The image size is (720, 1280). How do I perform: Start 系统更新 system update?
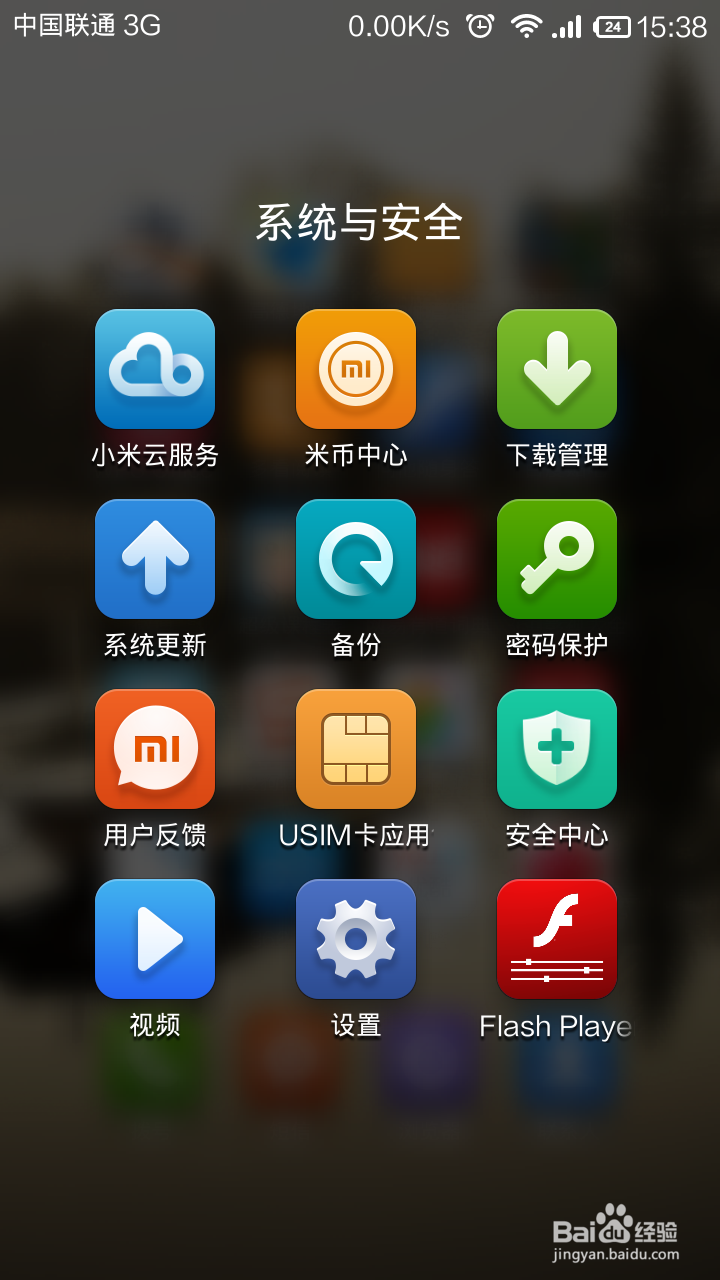click(x=155, y=559)
